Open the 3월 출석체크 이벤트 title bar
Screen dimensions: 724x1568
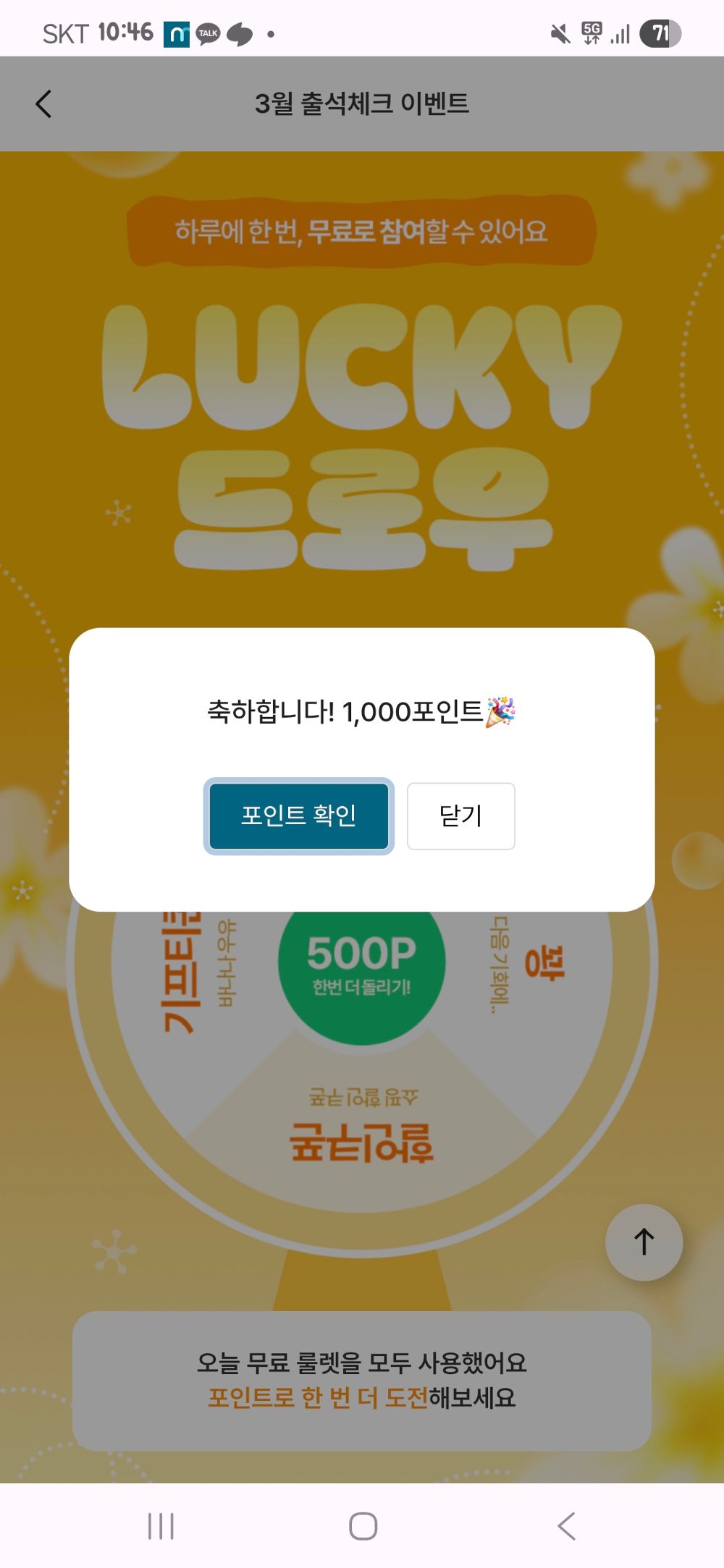click(x=362, y=103)
